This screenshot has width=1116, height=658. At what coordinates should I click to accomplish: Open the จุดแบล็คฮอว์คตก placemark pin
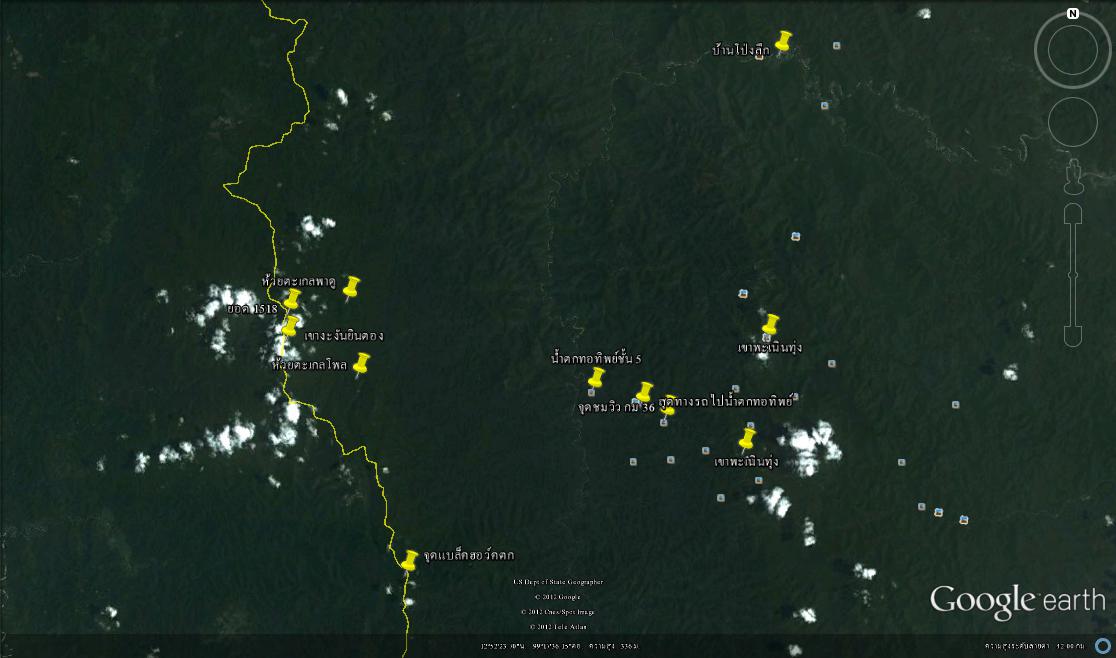point(410,559)
